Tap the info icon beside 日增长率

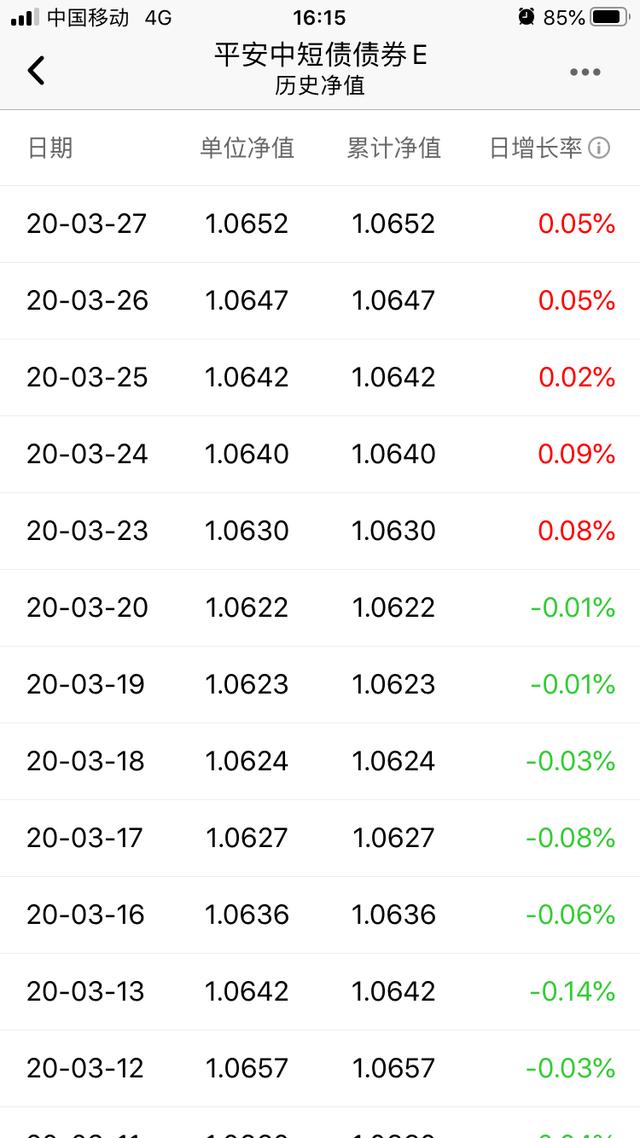599,148
